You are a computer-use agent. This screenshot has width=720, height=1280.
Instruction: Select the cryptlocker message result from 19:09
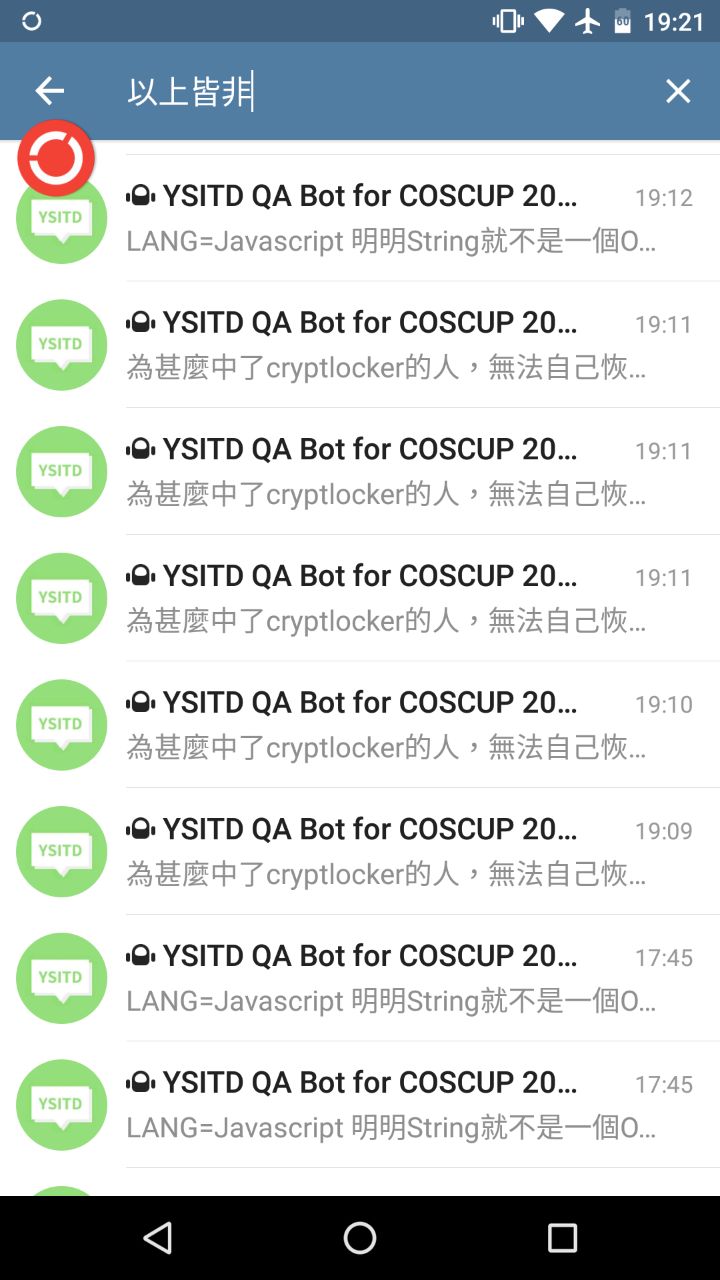coord(400,851)
